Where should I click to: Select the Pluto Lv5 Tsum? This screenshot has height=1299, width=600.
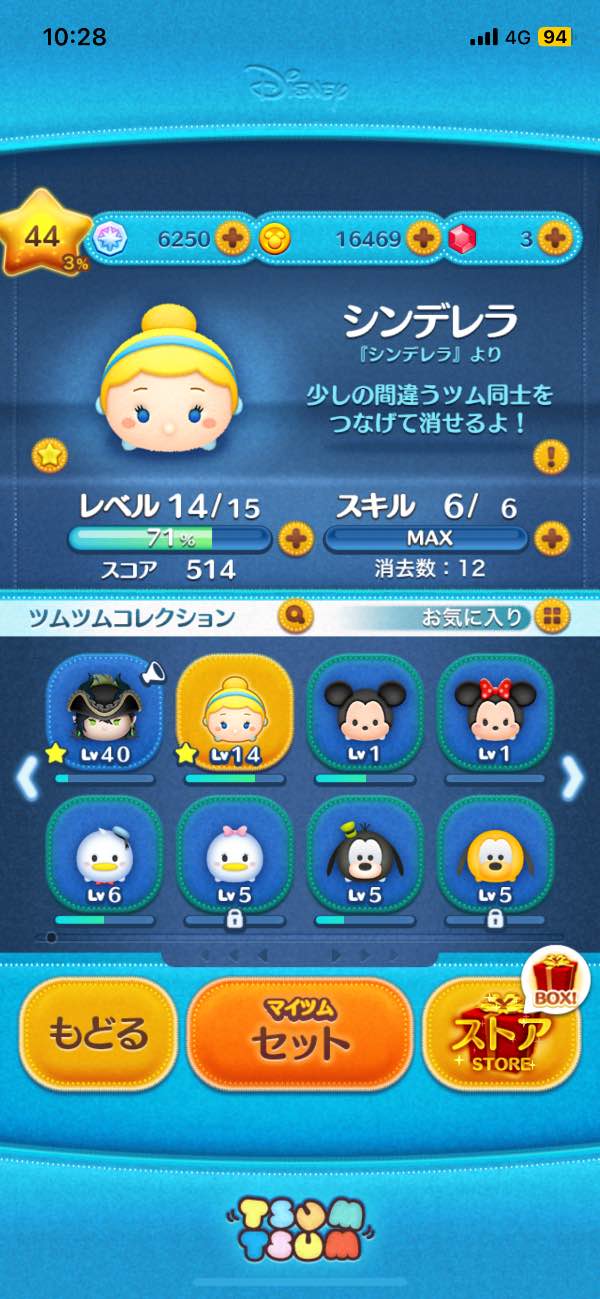coord(495,853)
